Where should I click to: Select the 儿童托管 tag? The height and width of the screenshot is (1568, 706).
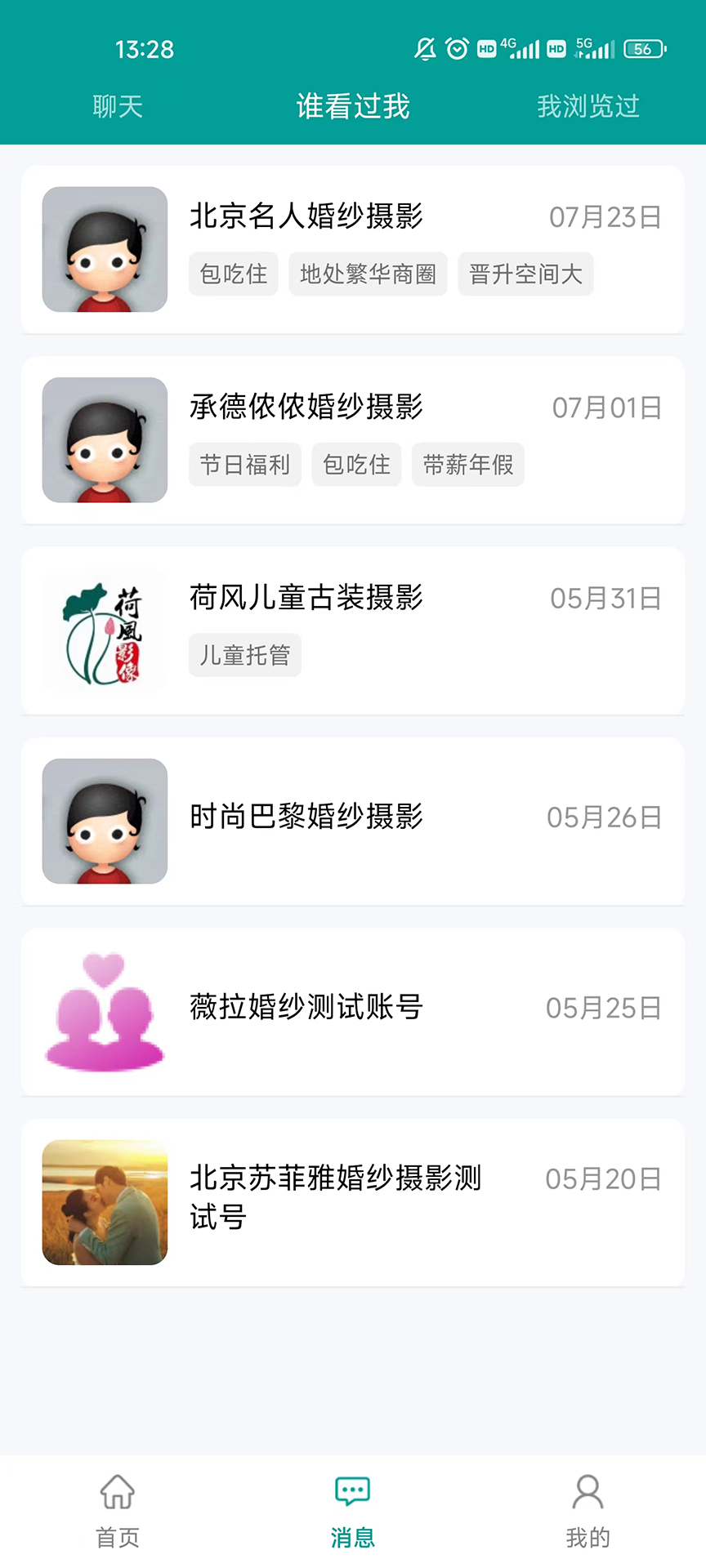click(x=244, y=654)
